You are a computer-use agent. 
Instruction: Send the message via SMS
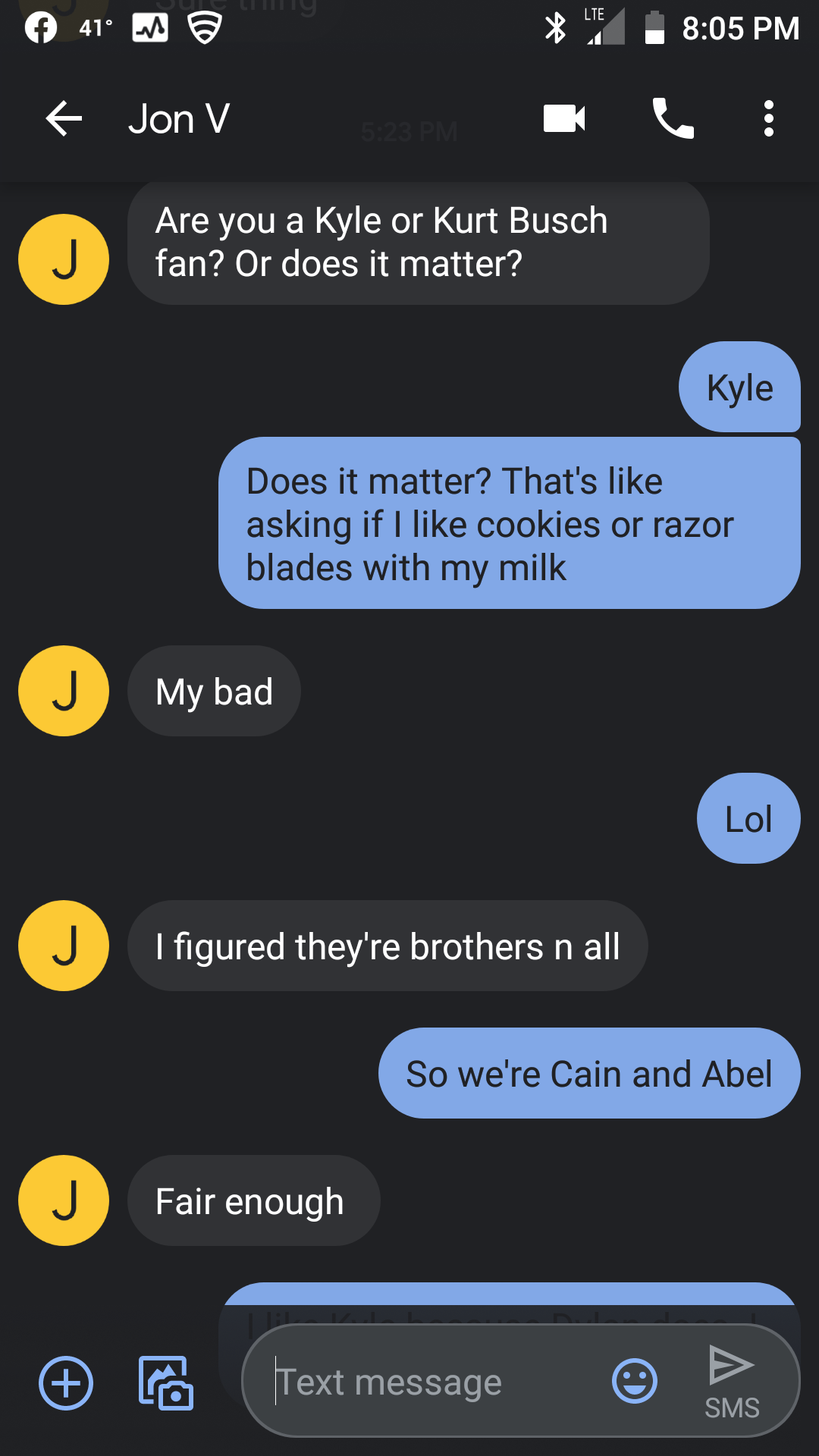tap(731, 1382)
